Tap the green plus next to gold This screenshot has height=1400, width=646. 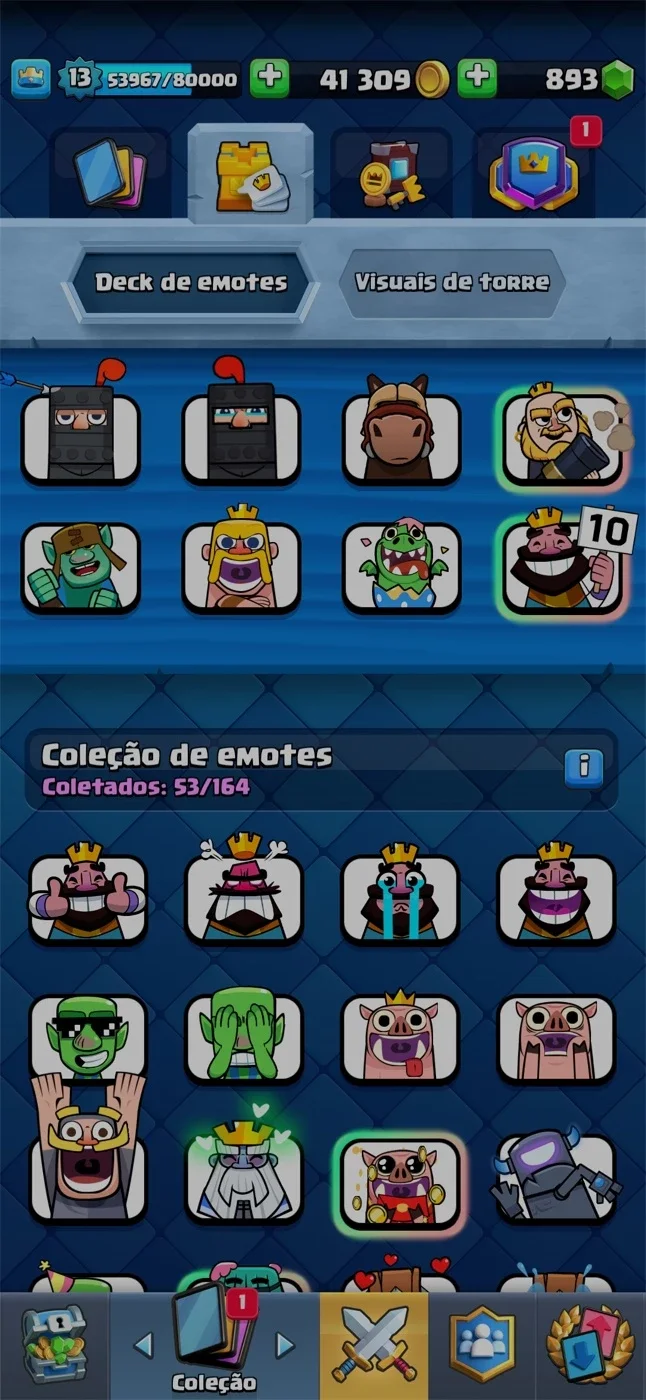pyautogui.click(x=268, y=79)
